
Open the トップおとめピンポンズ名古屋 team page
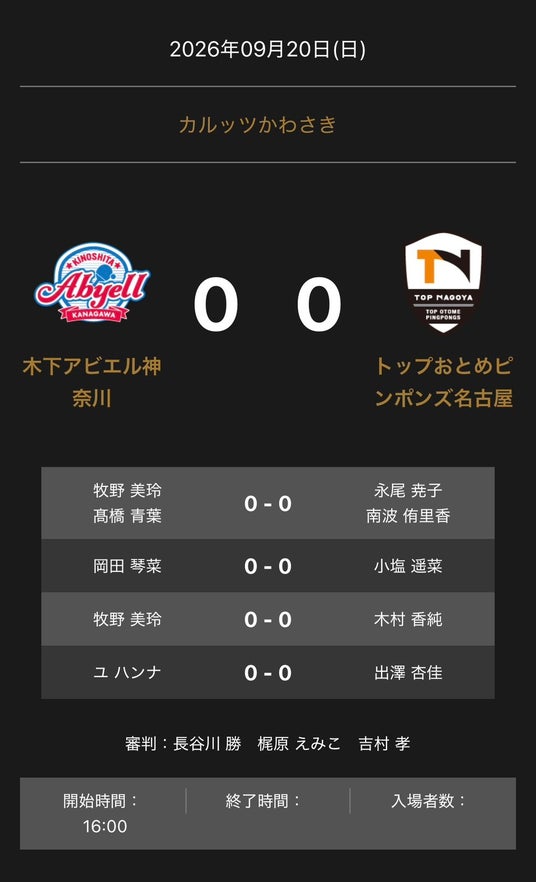[x=443, y=382]
